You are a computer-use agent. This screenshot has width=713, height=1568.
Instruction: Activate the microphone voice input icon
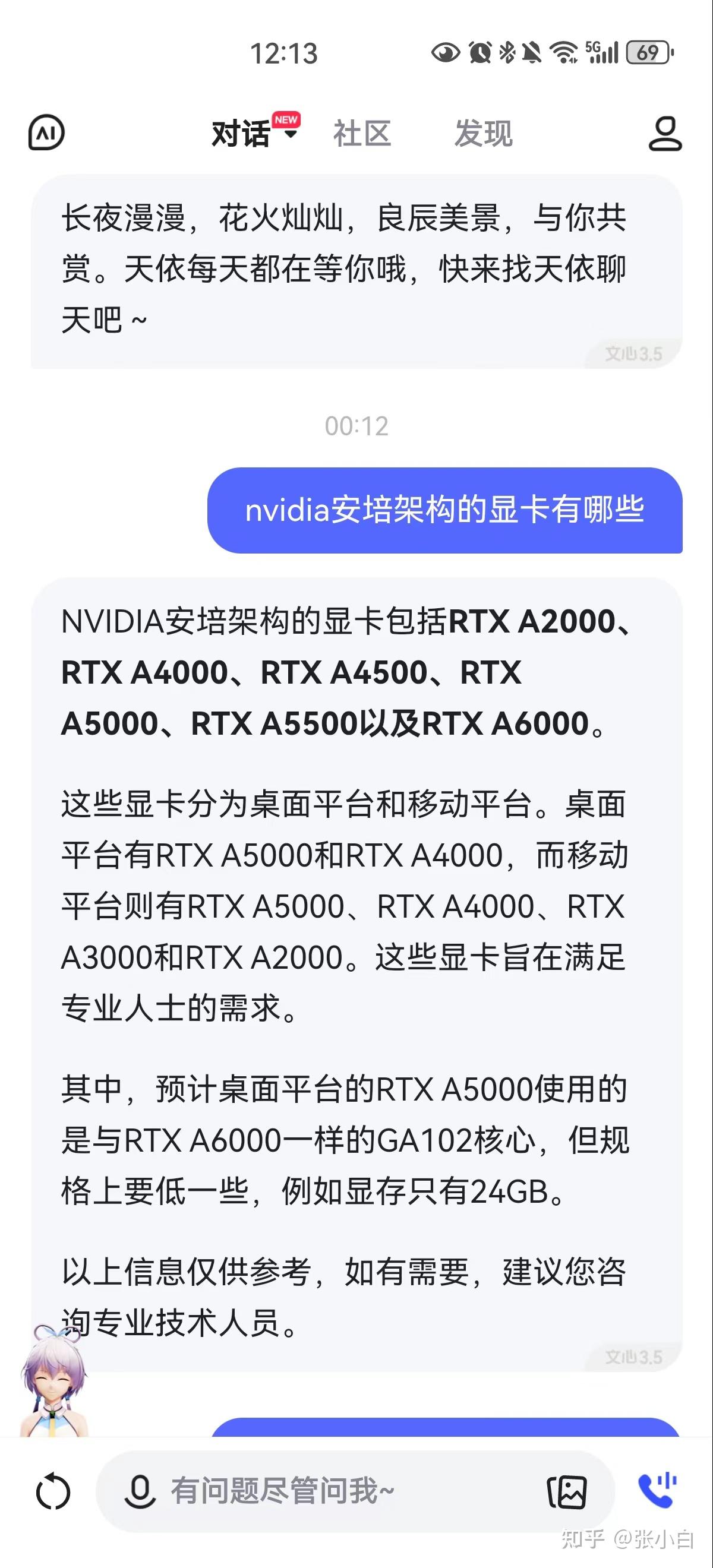click(139, 1491)
